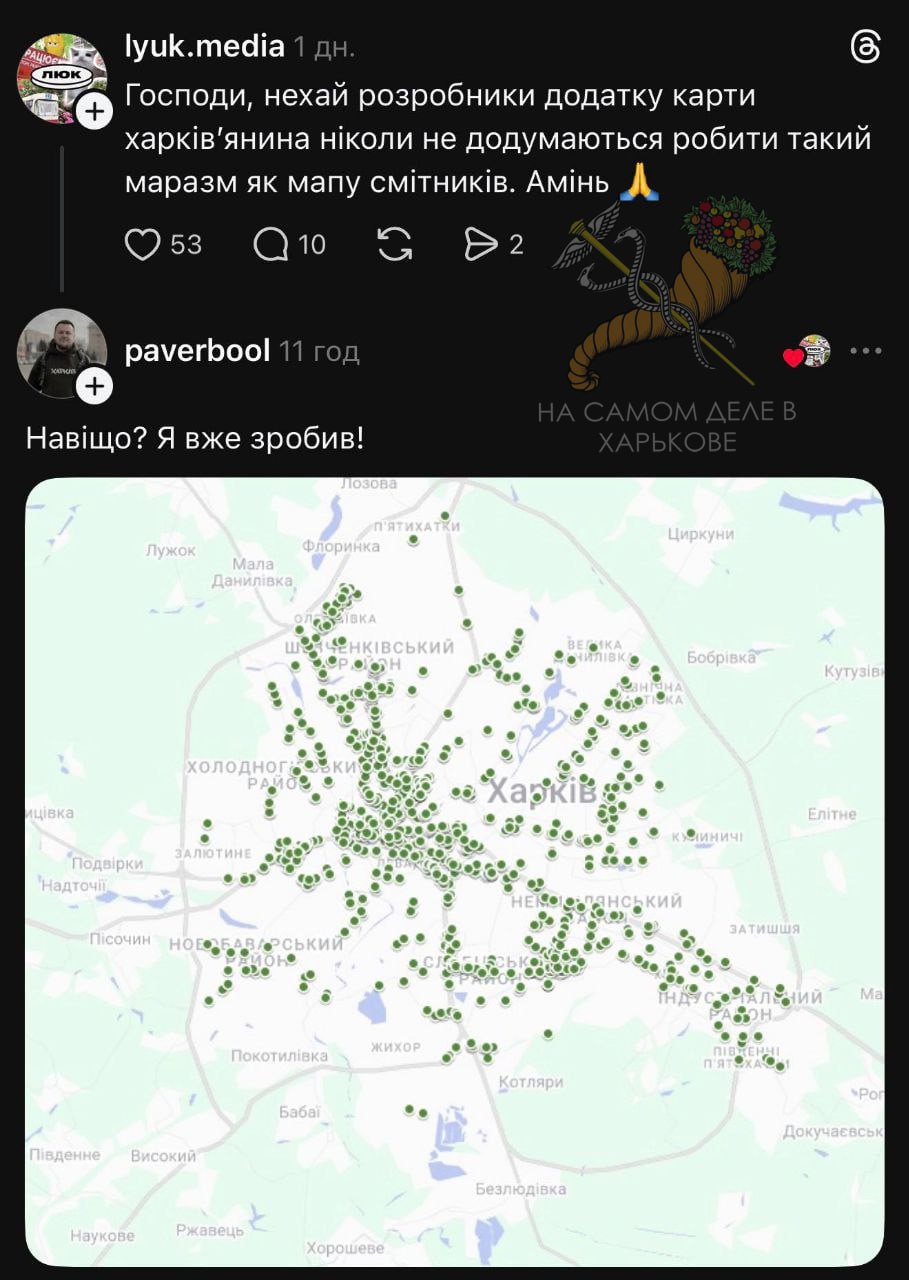The height and width of the screenshot is (1280, 909).
Task: Repost the lyuk.media post
Action: click(395, 244)
